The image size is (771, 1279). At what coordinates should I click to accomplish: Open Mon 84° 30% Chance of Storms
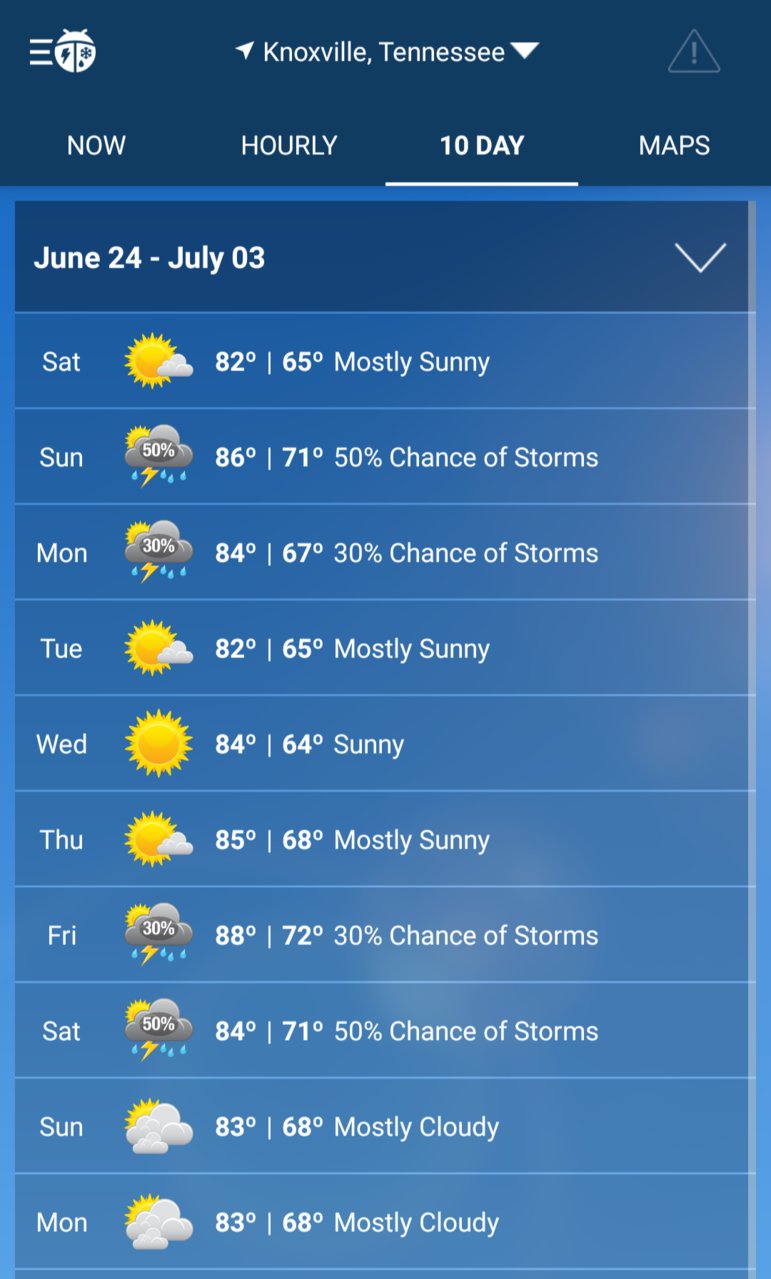click(380, 553)
